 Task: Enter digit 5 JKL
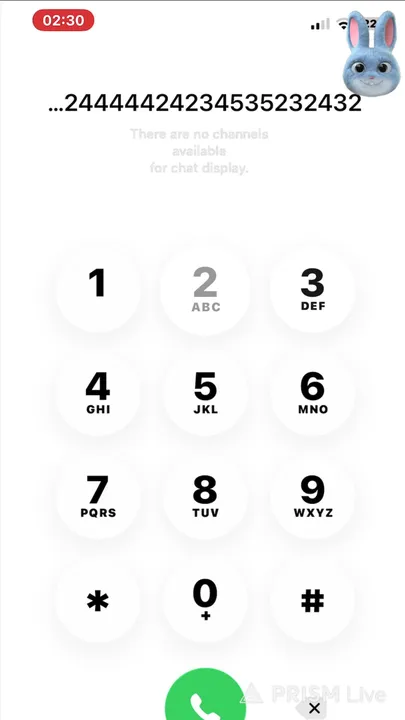(205, 392)
